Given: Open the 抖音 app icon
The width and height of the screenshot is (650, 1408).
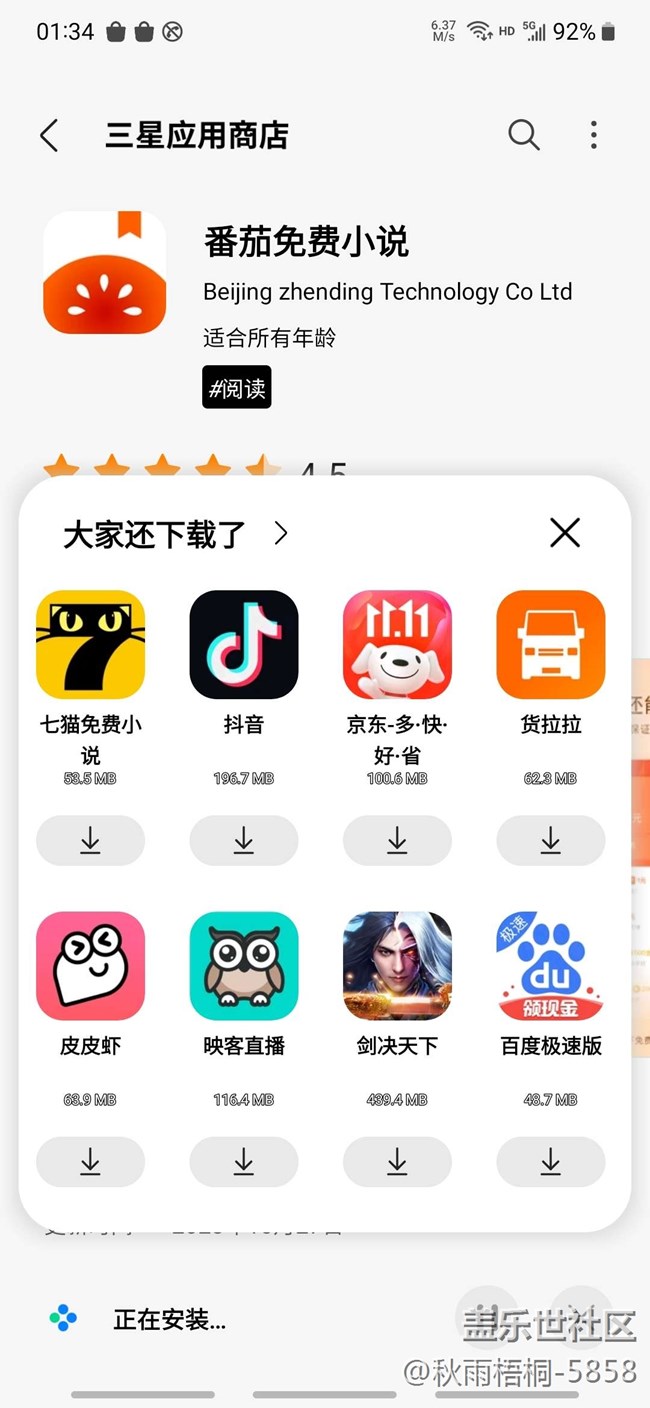Looking at the screenshot, I should (244, 644).
